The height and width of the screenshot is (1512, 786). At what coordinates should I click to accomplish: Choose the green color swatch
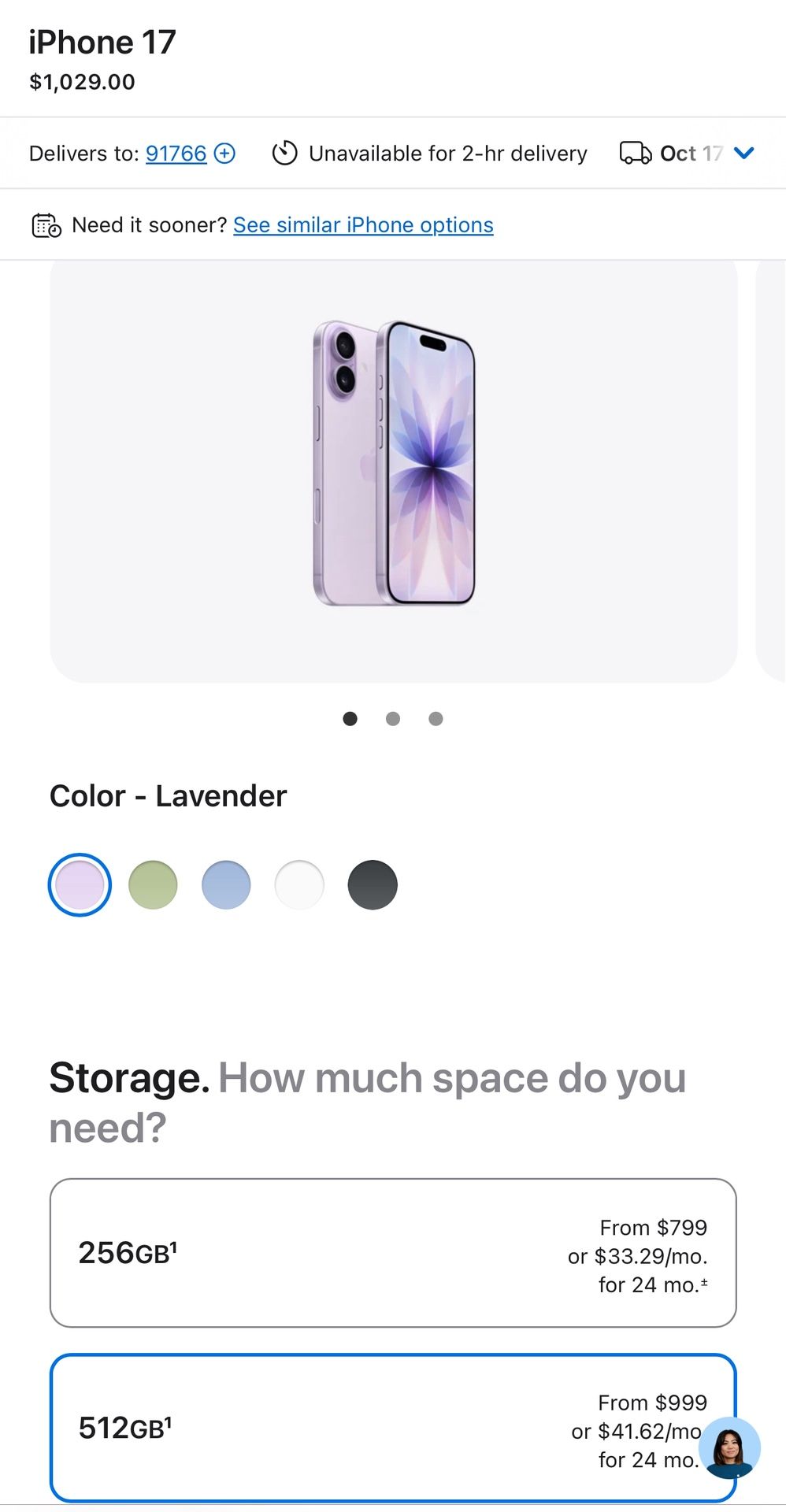(153, 885)
